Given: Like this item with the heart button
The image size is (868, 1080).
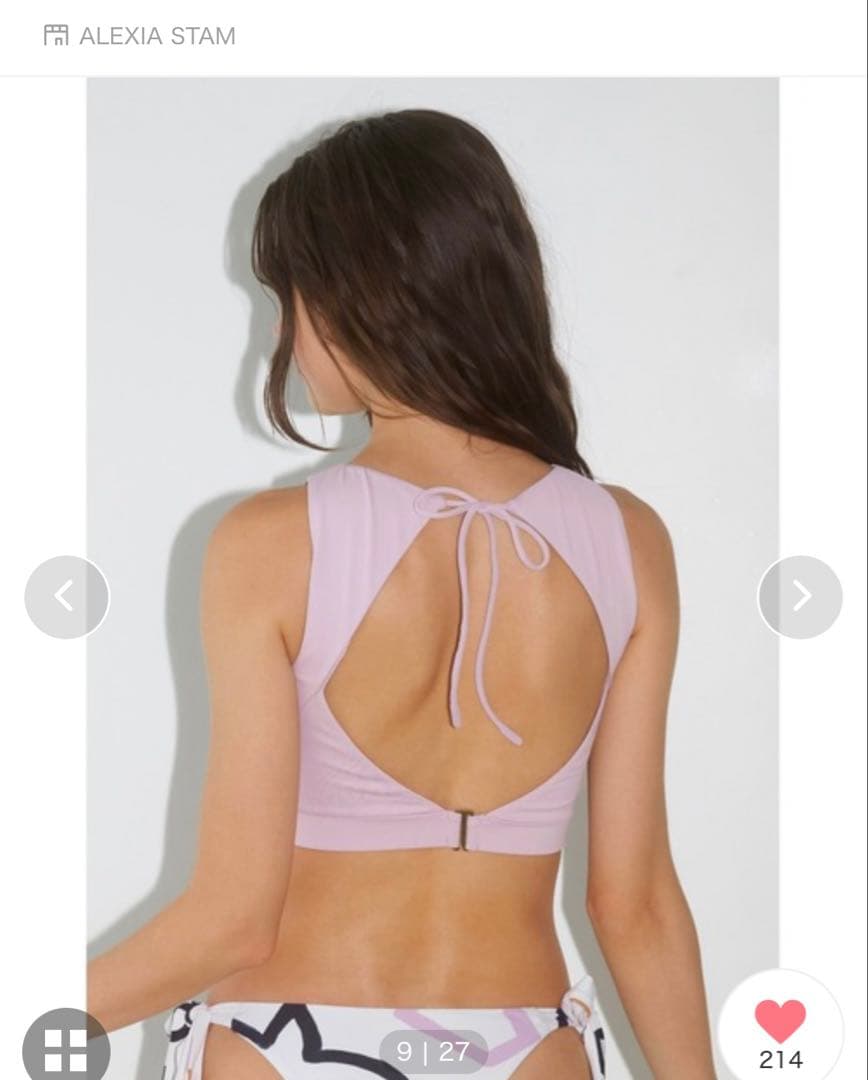Looking at the screenshot, I should coord(780,1023).
